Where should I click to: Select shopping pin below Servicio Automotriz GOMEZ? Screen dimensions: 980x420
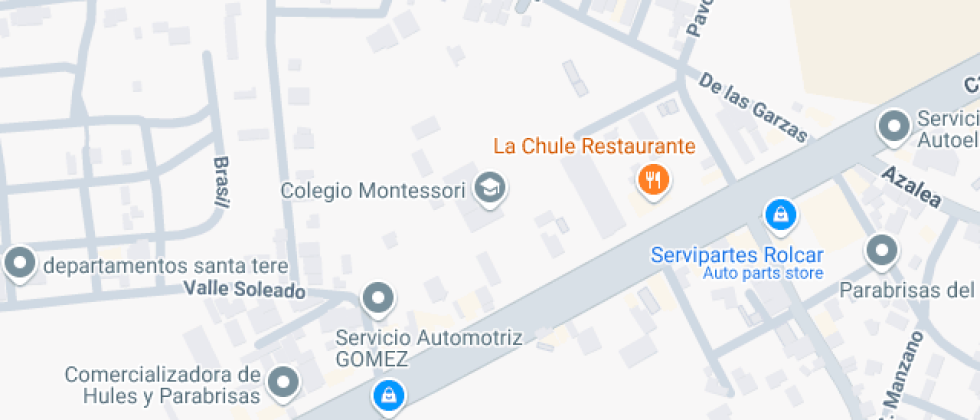(387, 395)
